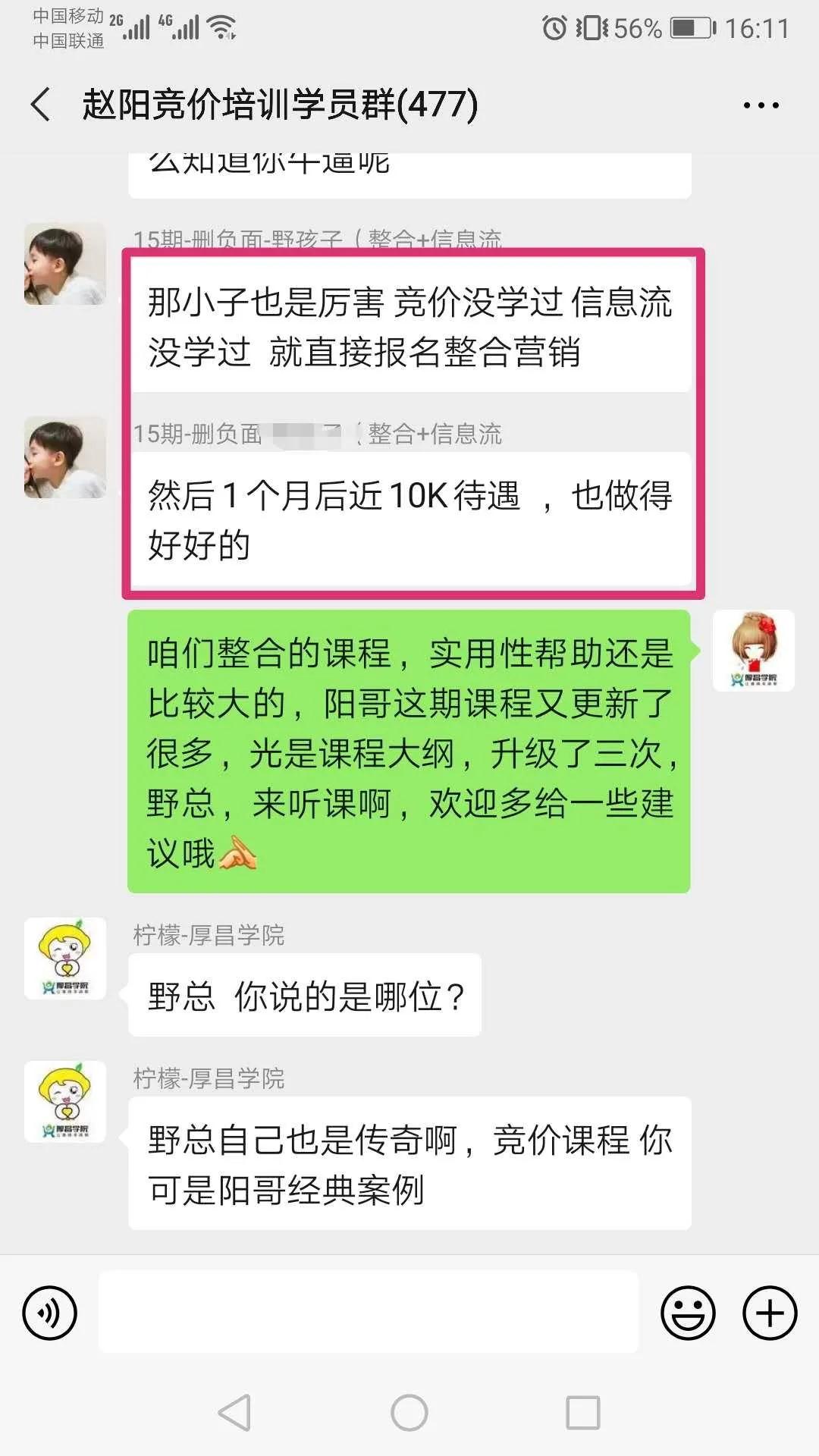Viewport: 819px width, 1456px height.
Task: Switch to voice message input
Action: click(50, 1313)
